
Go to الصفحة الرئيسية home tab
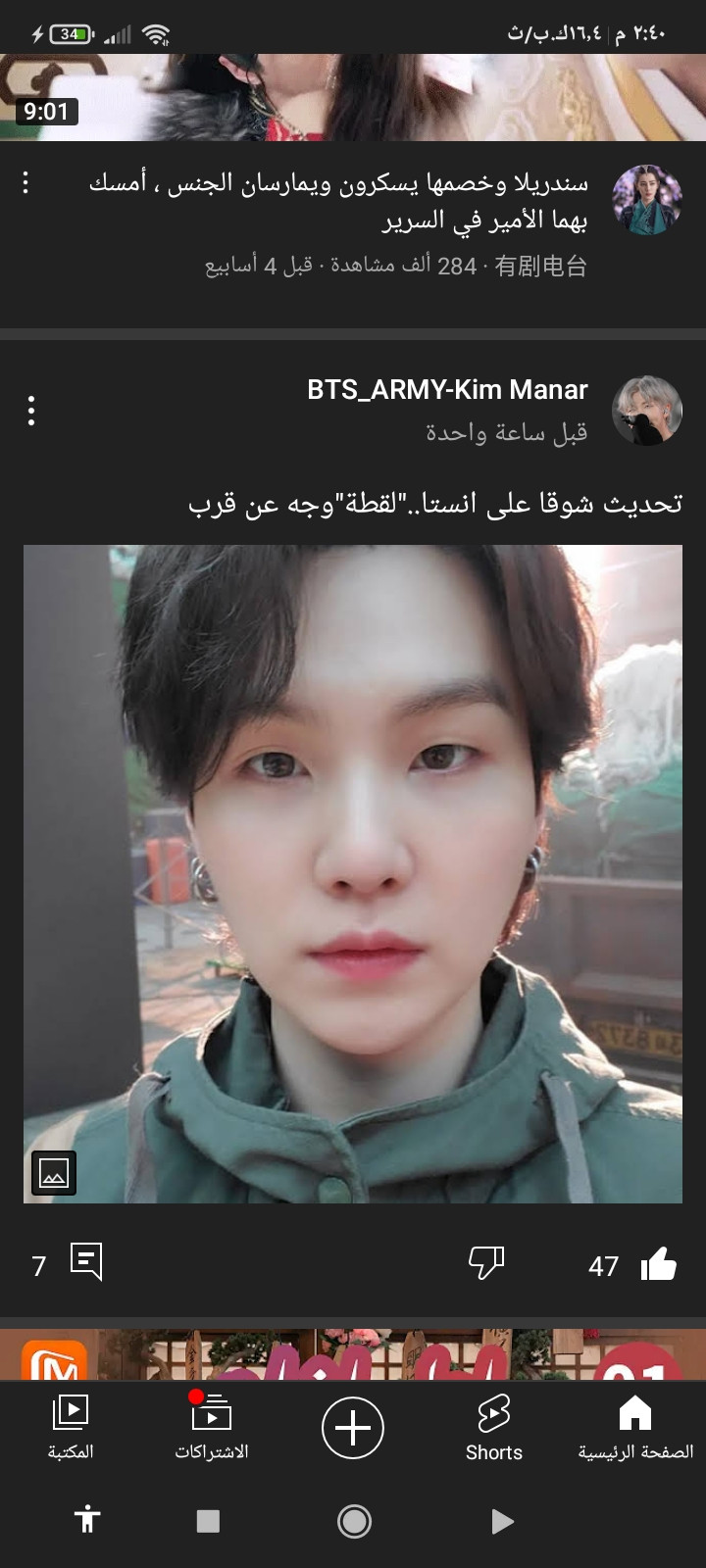pyautogui.click(x=635, y=1428)
